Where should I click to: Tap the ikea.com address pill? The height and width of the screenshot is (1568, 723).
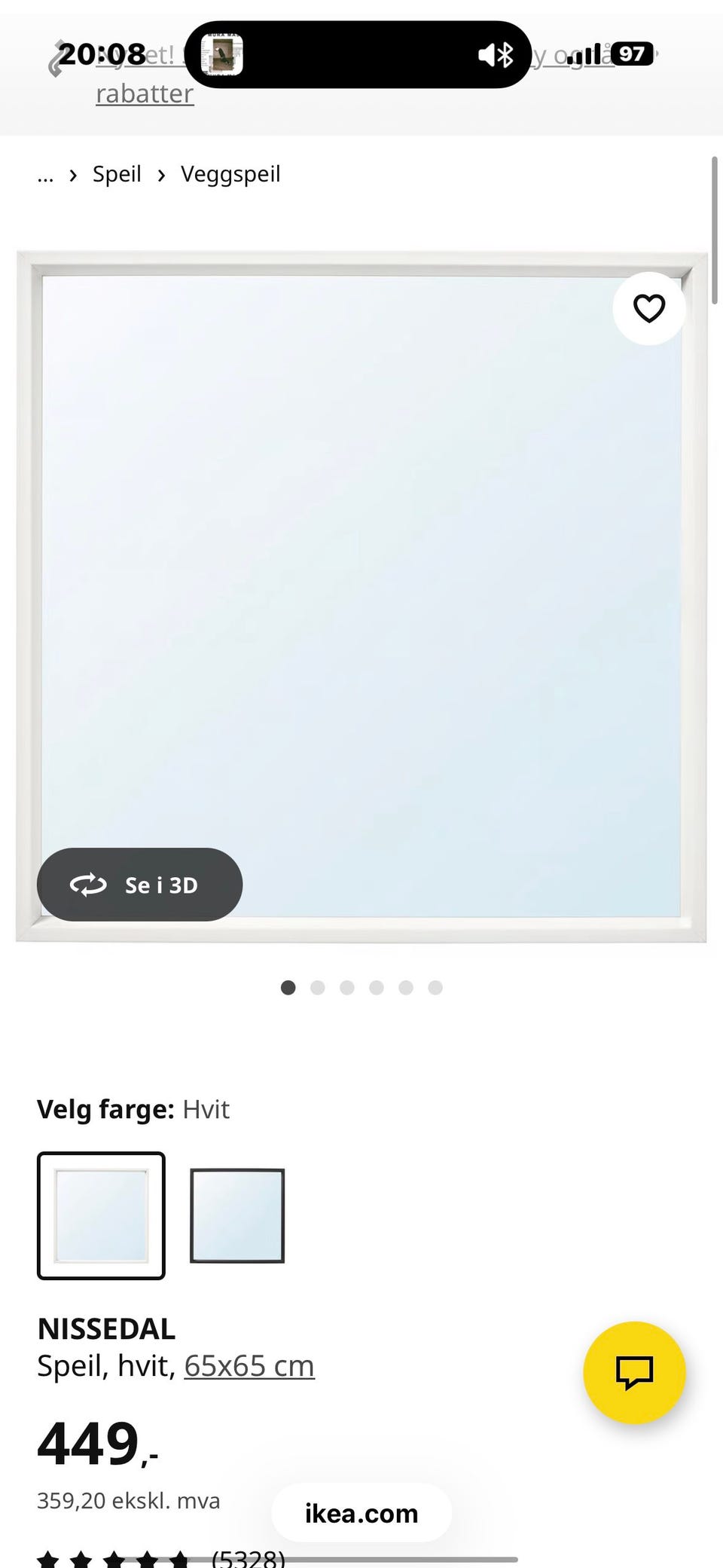point(361,1513)
